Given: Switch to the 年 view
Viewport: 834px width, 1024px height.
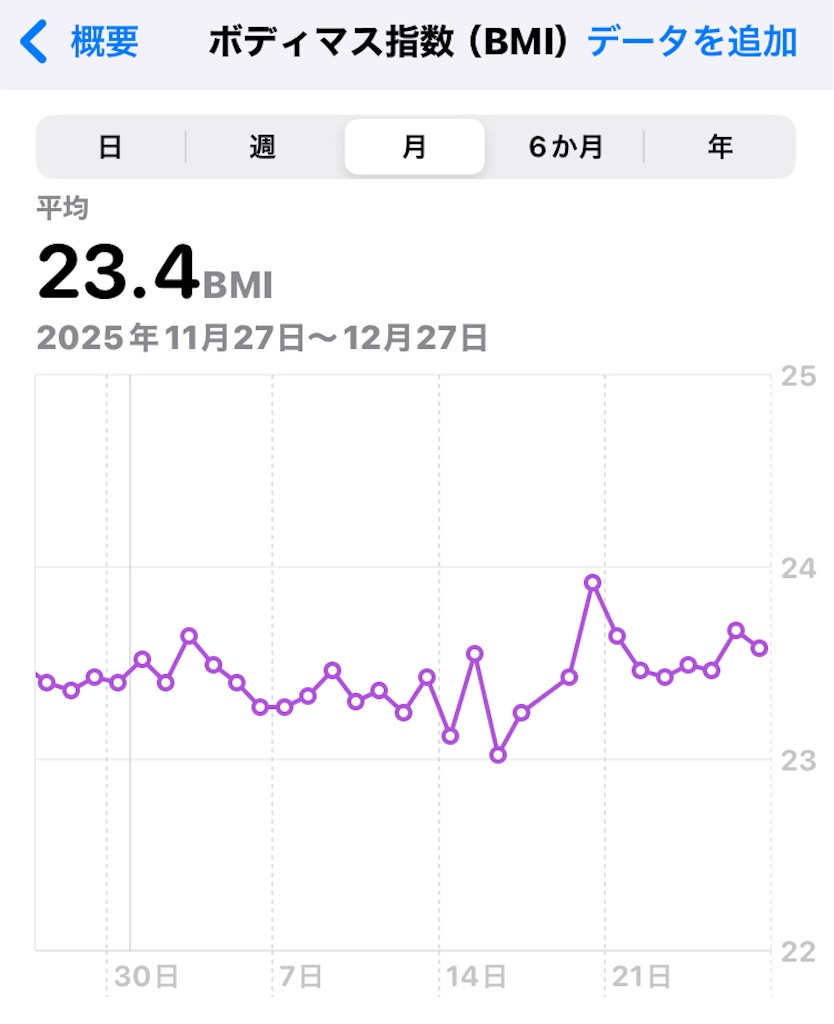Looking at the screenshot, I should click(720, 147).
